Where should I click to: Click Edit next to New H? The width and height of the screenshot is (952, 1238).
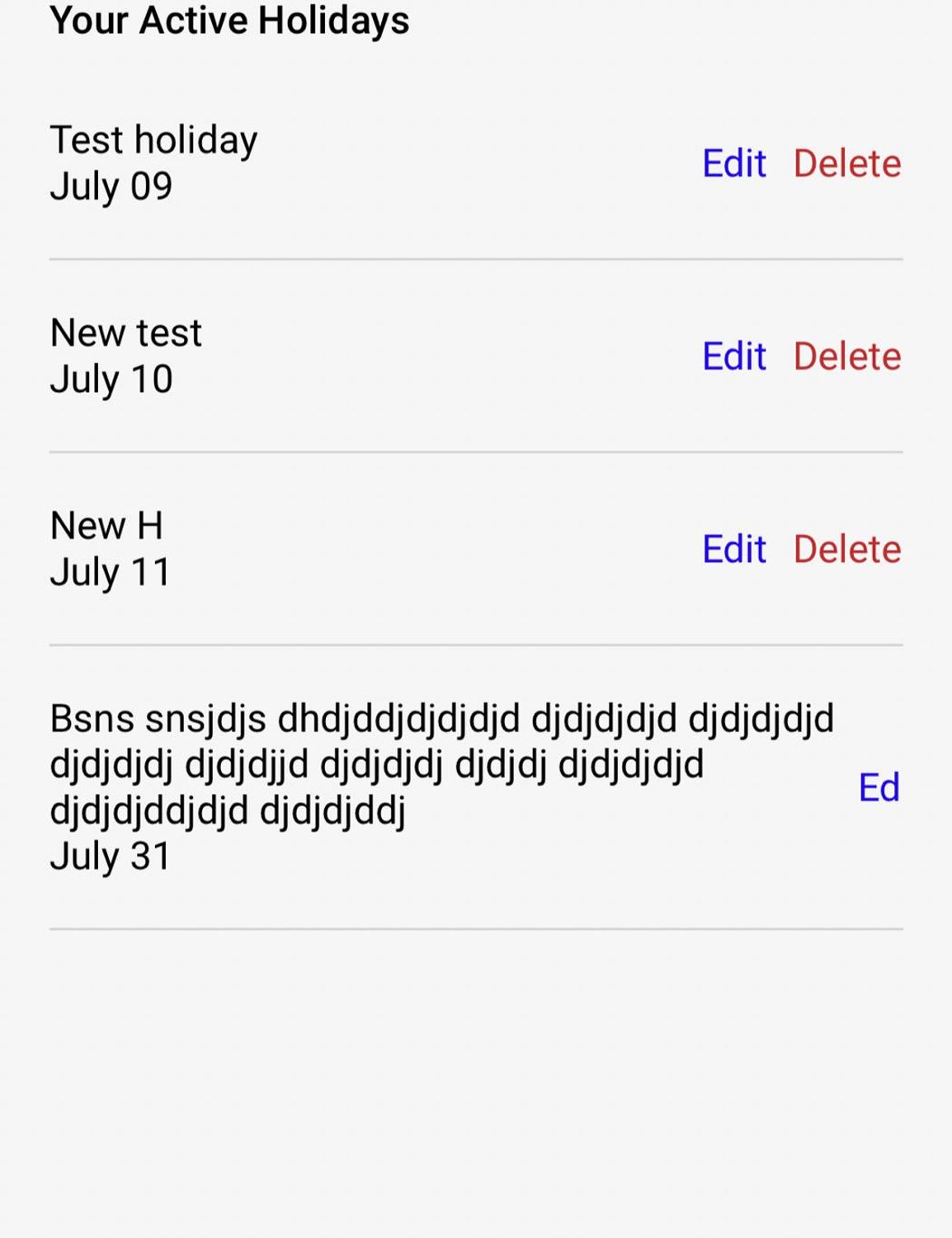[x=734, y=549]
